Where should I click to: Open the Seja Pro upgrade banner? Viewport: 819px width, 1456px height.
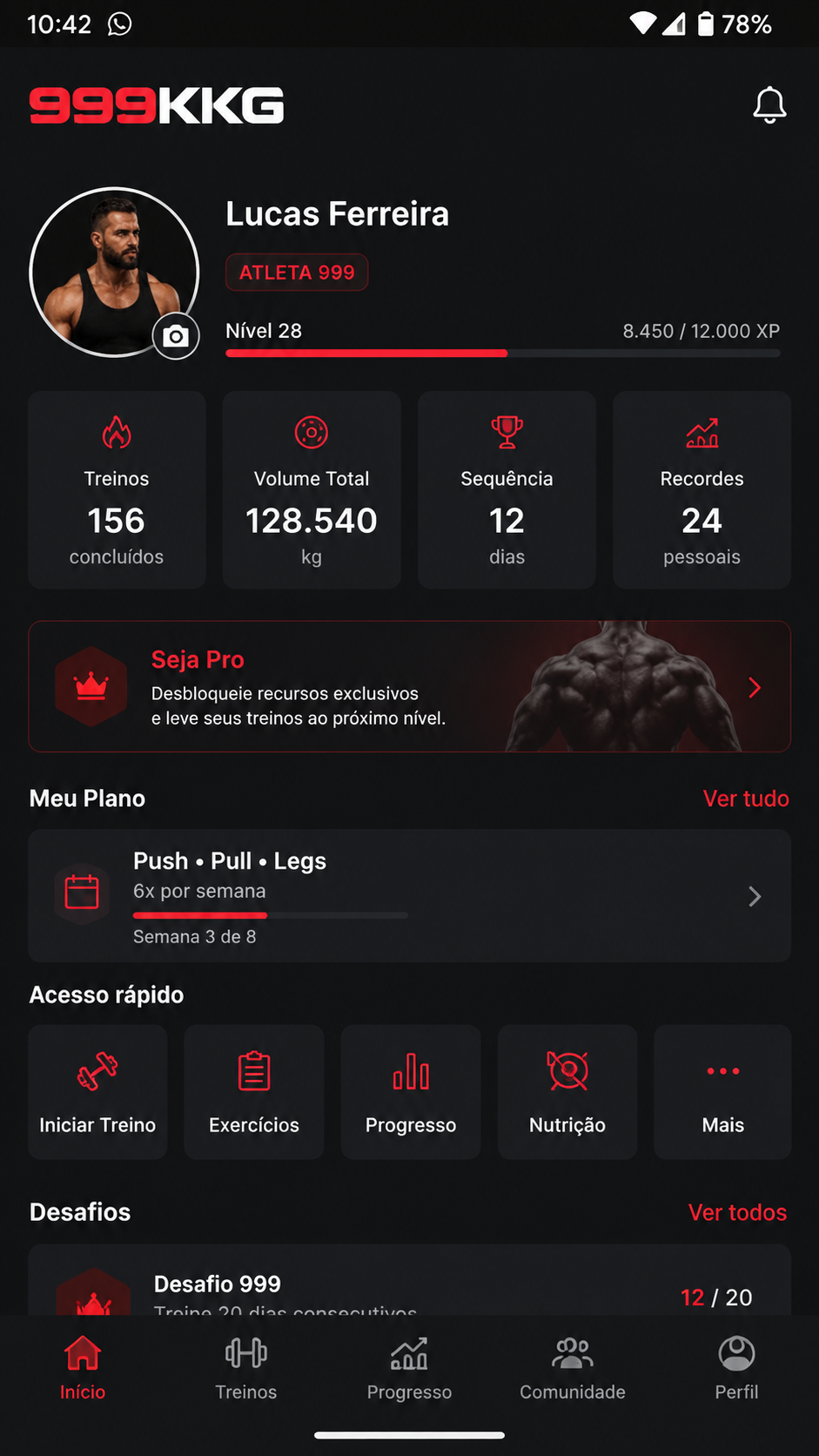pyautogui.click(x=409, y=686)
